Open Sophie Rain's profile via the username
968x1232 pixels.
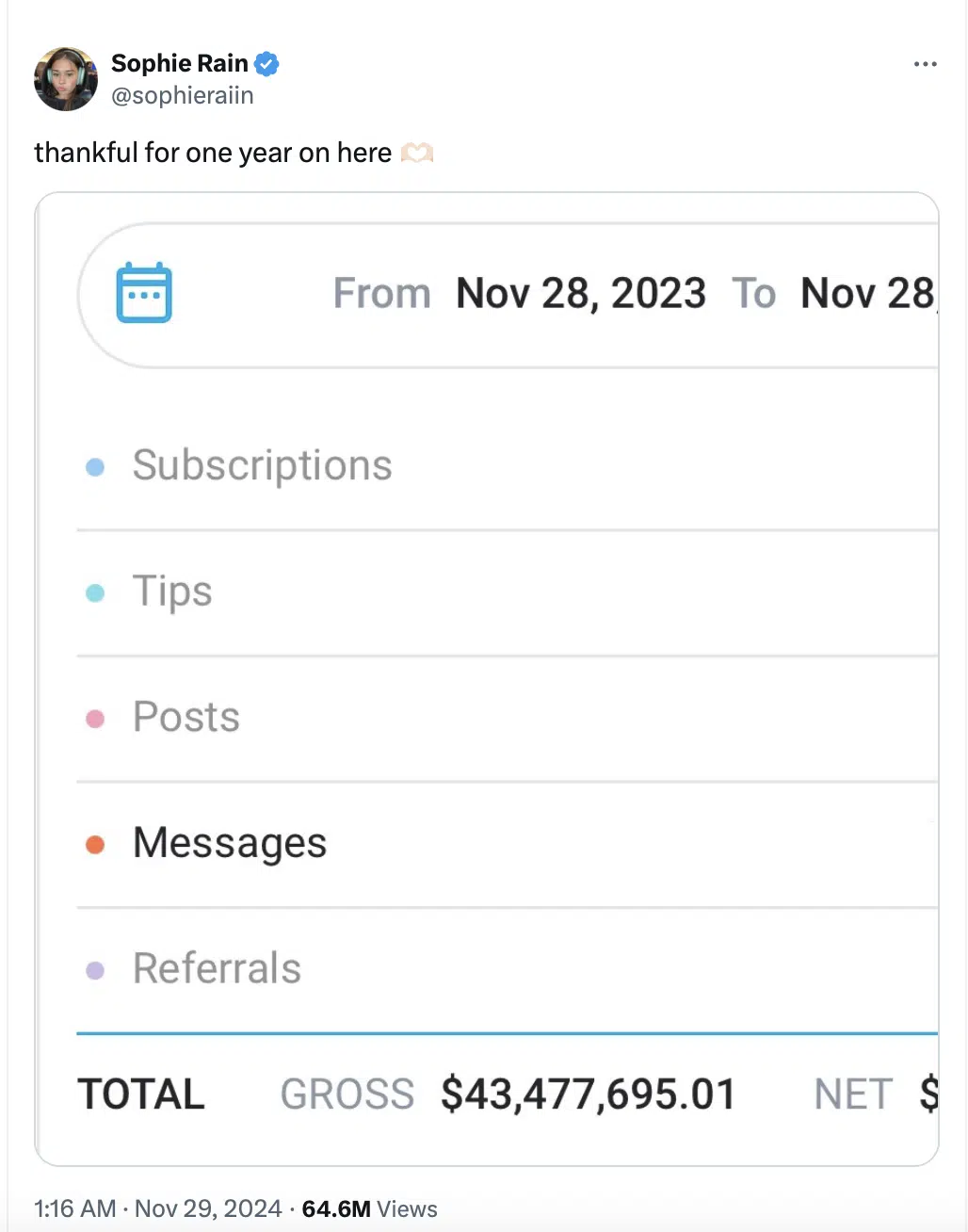click(x=183, y=95)
